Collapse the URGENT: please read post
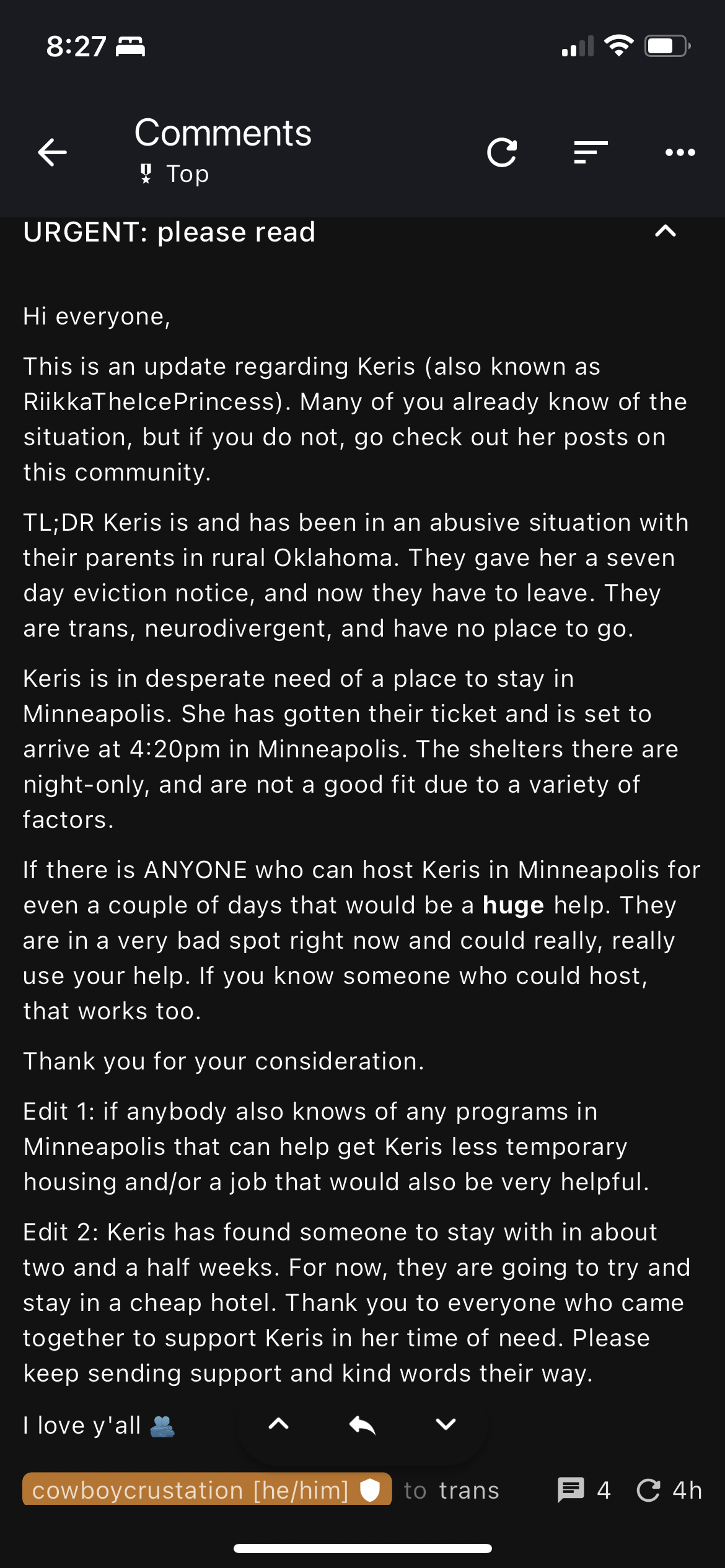 tap(666, 232)
